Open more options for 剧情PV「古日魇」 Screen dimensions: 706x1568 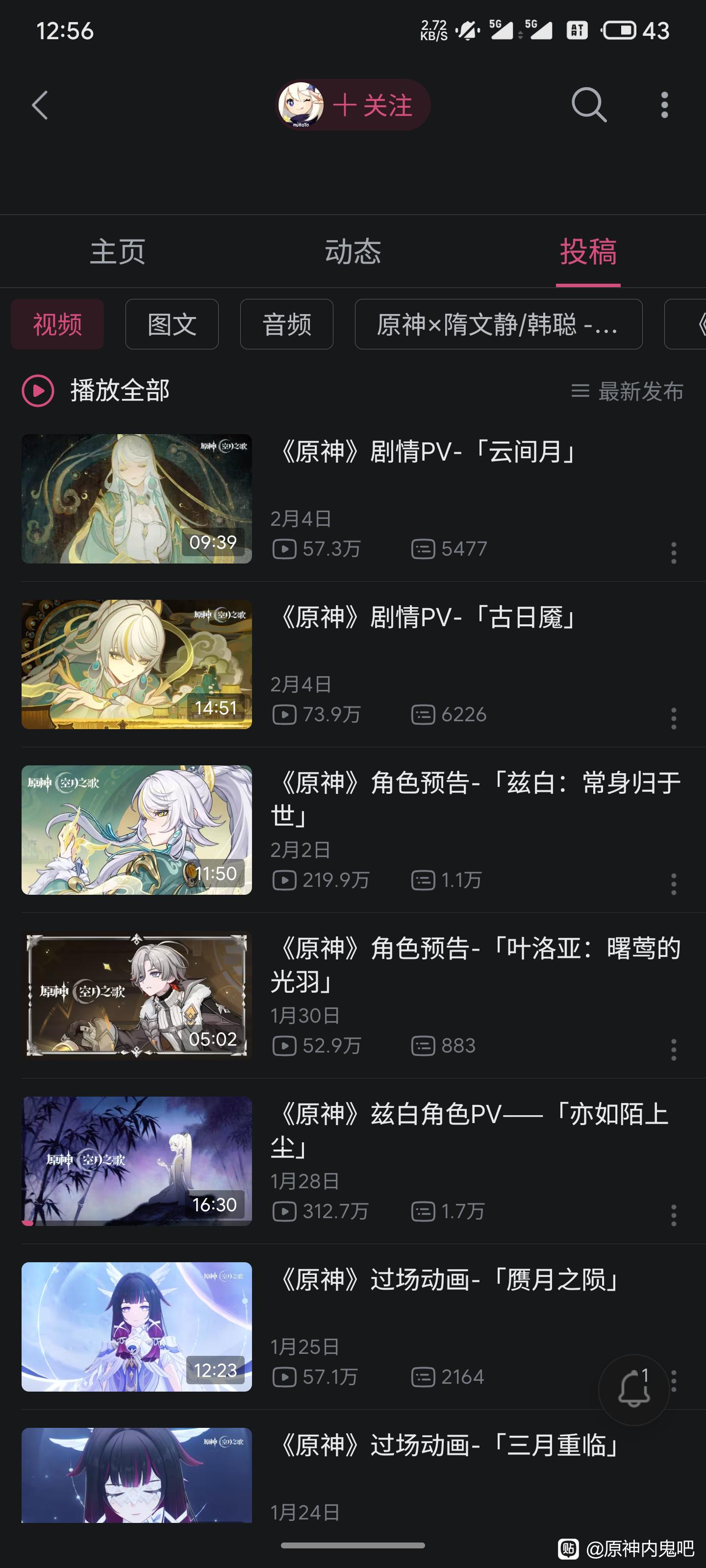coord(673,718)
